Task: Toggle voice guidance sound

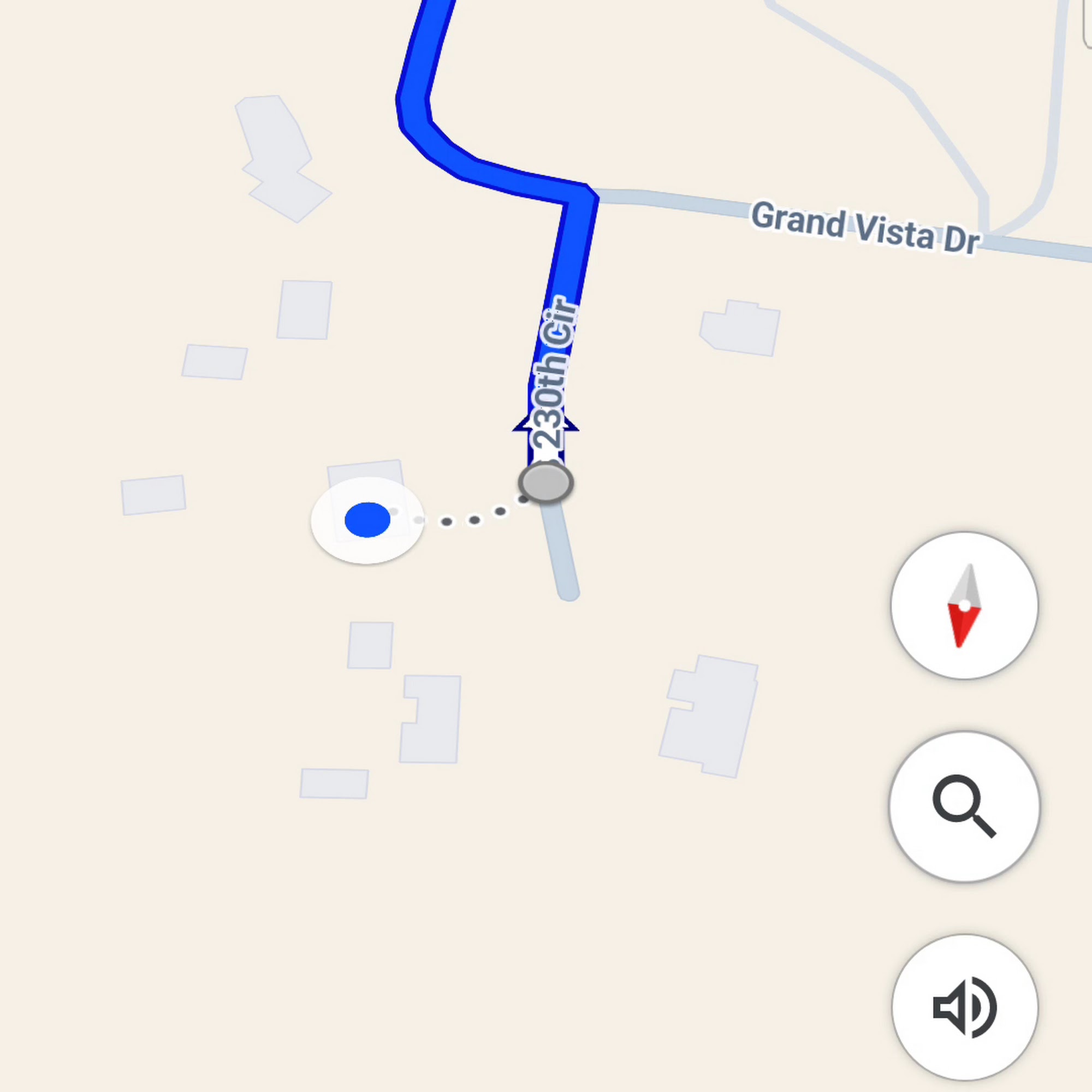Action: (x=964, y=1007)
